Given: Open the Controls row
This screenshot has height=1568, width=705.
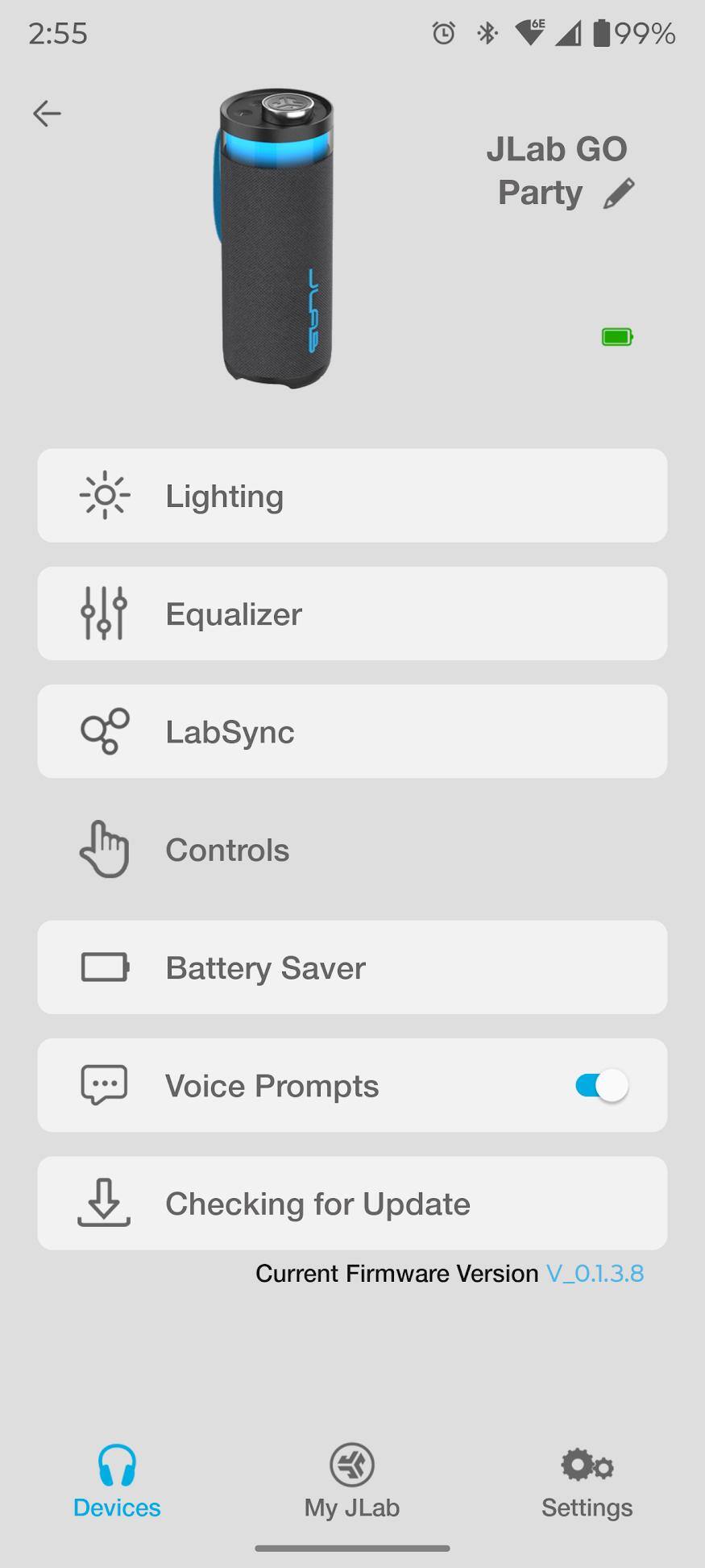Looking at the screenshot, I should (x=352, y=850).
